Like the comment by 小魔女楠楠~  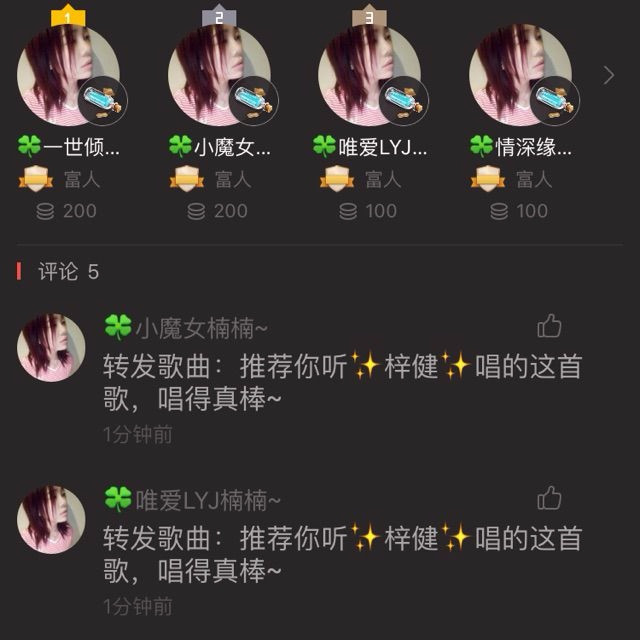coord(549,325)
